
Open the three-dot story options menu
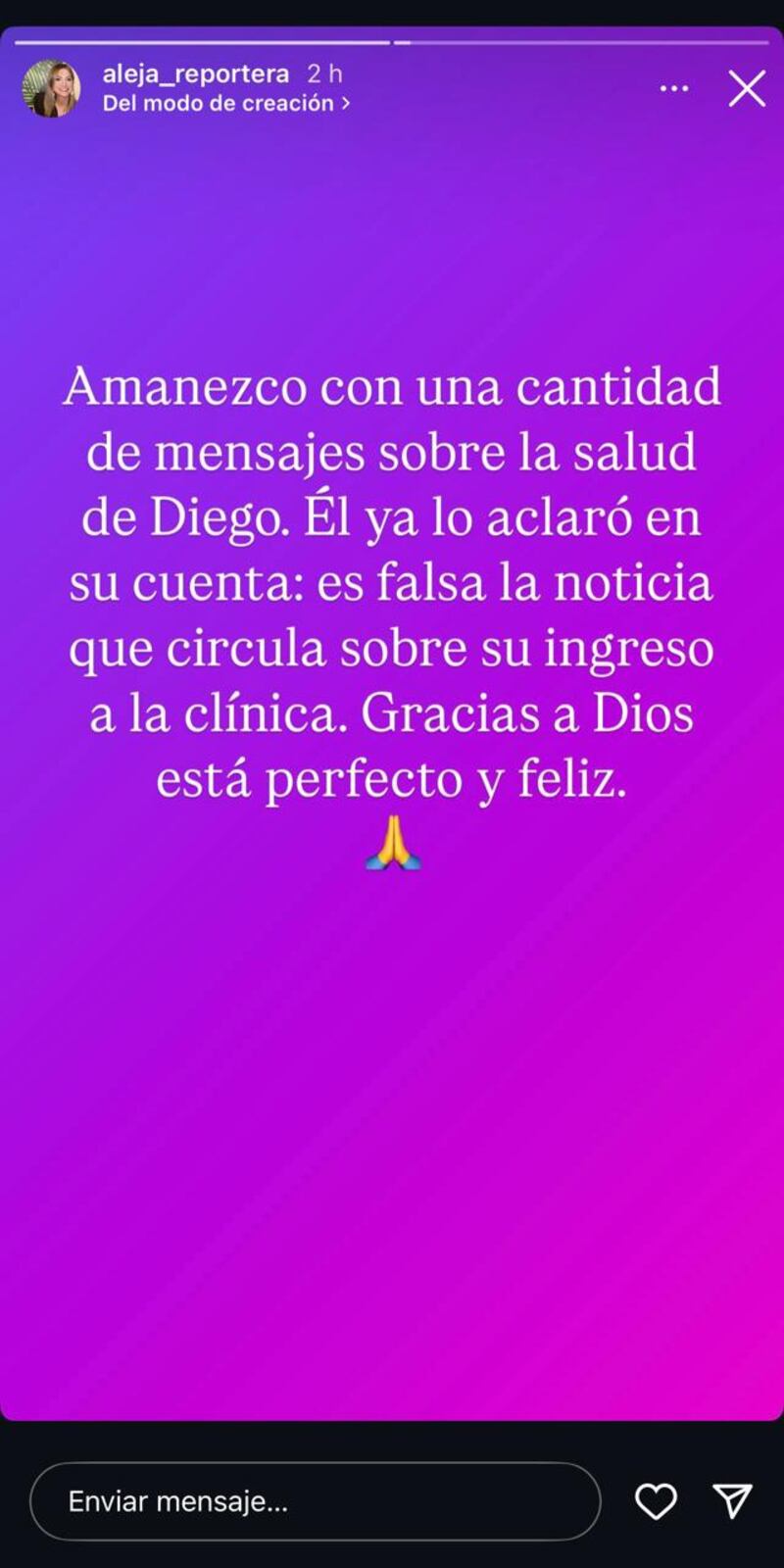tap(674, 88)
